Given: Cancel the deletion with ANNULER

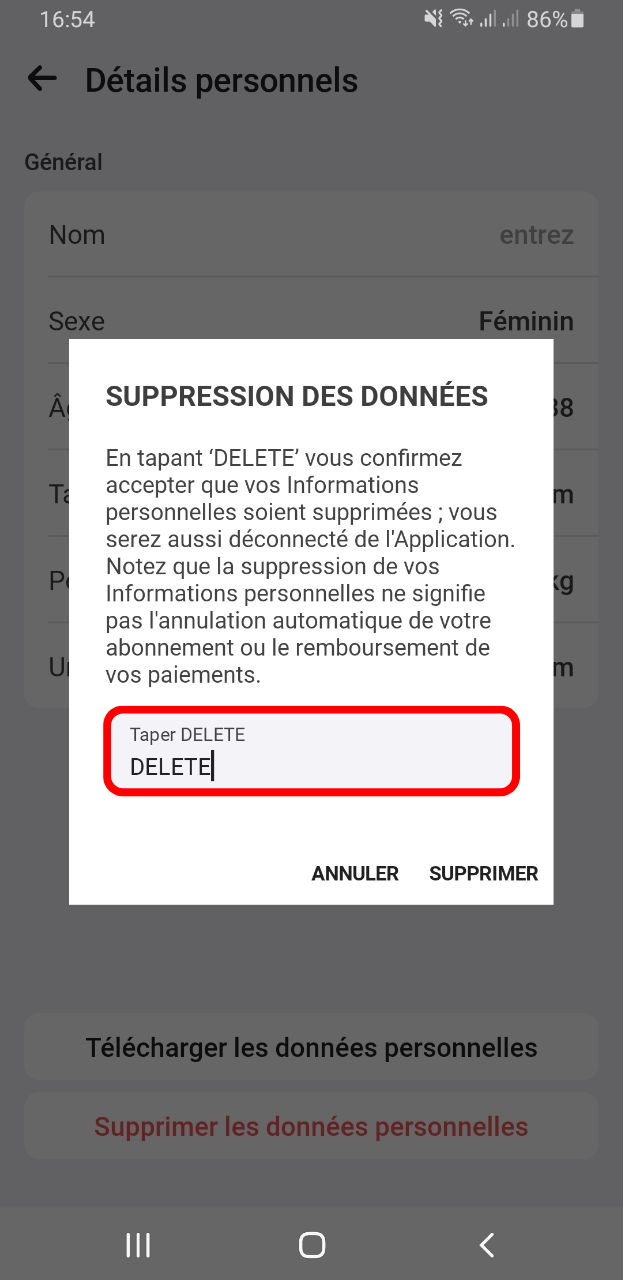Looking at the screenshot, I should click(355, 873).
